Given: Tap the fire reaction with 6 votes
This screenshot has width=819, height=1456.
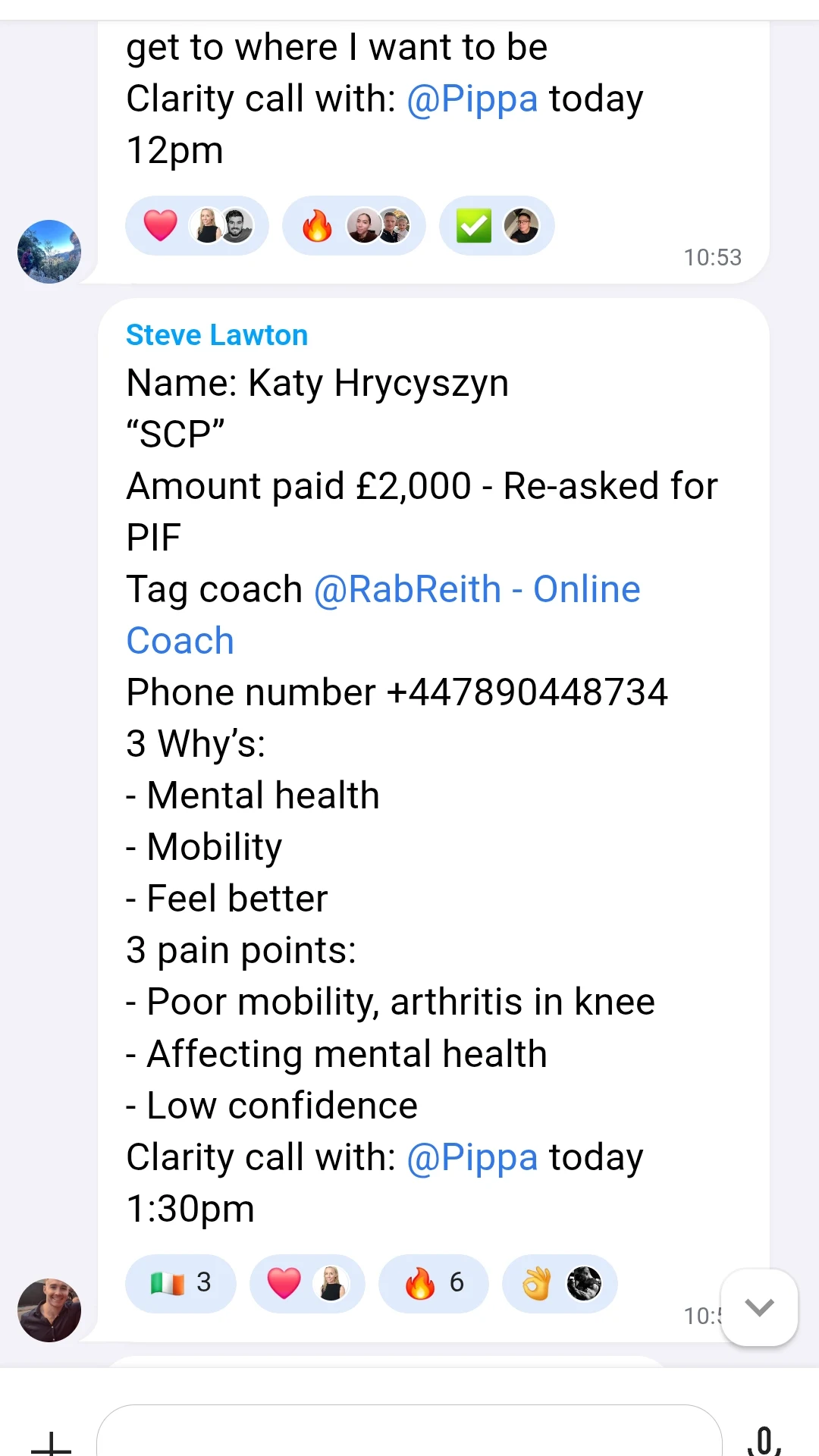Looking at the screenshot, I should [433, 1283].
